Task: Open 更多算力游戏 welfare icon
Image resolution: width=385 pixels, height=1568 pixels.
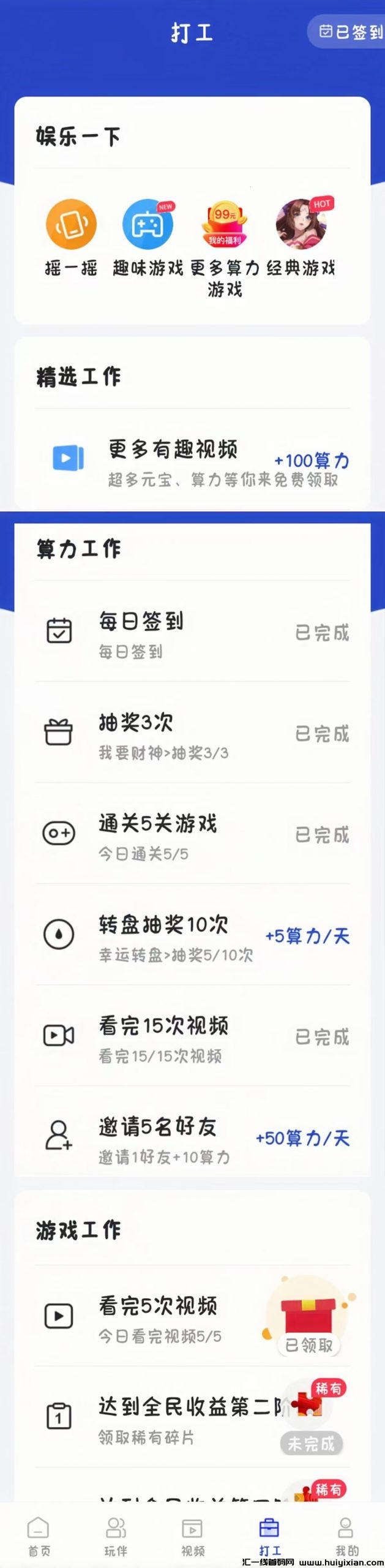Action: point(225,224)
